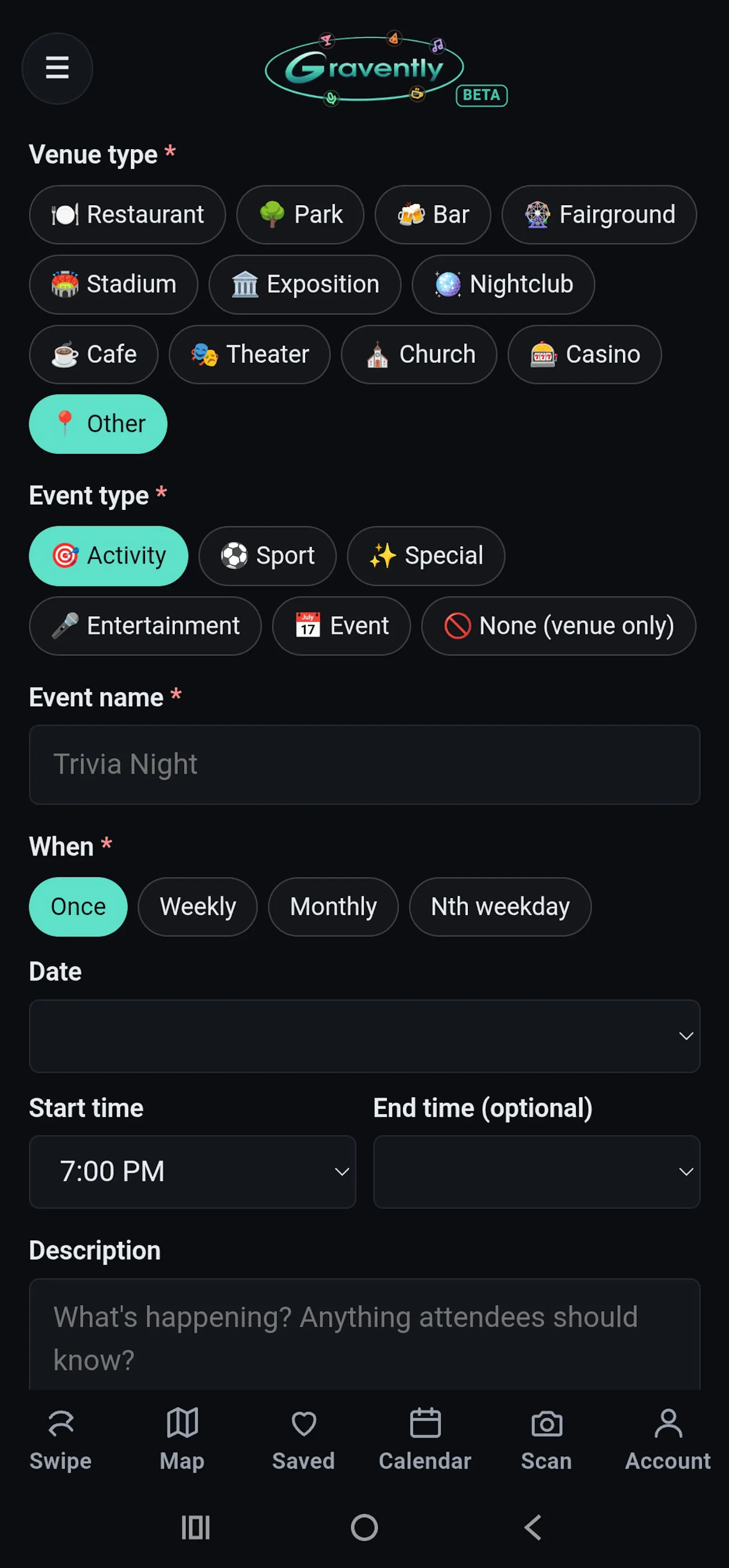The height and width of the screenshot is (1568, 729).
Task: Switch recurrence to Weekly
Action: [198, 907]
